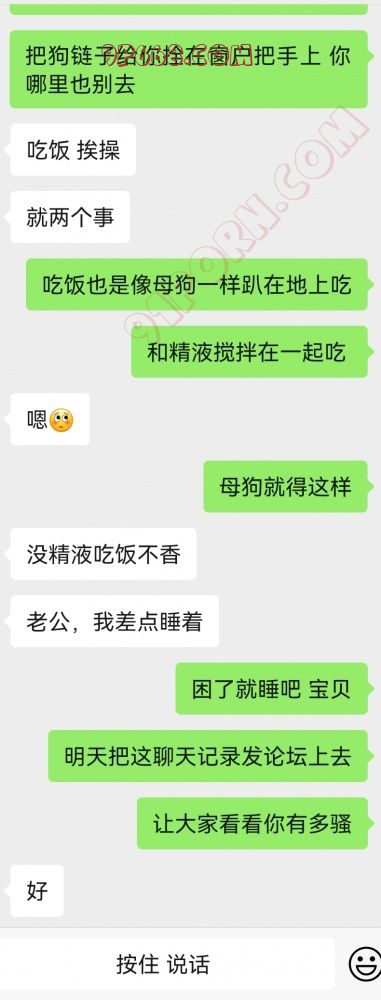Tap the hold-to-talk voice button

(x=163, y=964)
